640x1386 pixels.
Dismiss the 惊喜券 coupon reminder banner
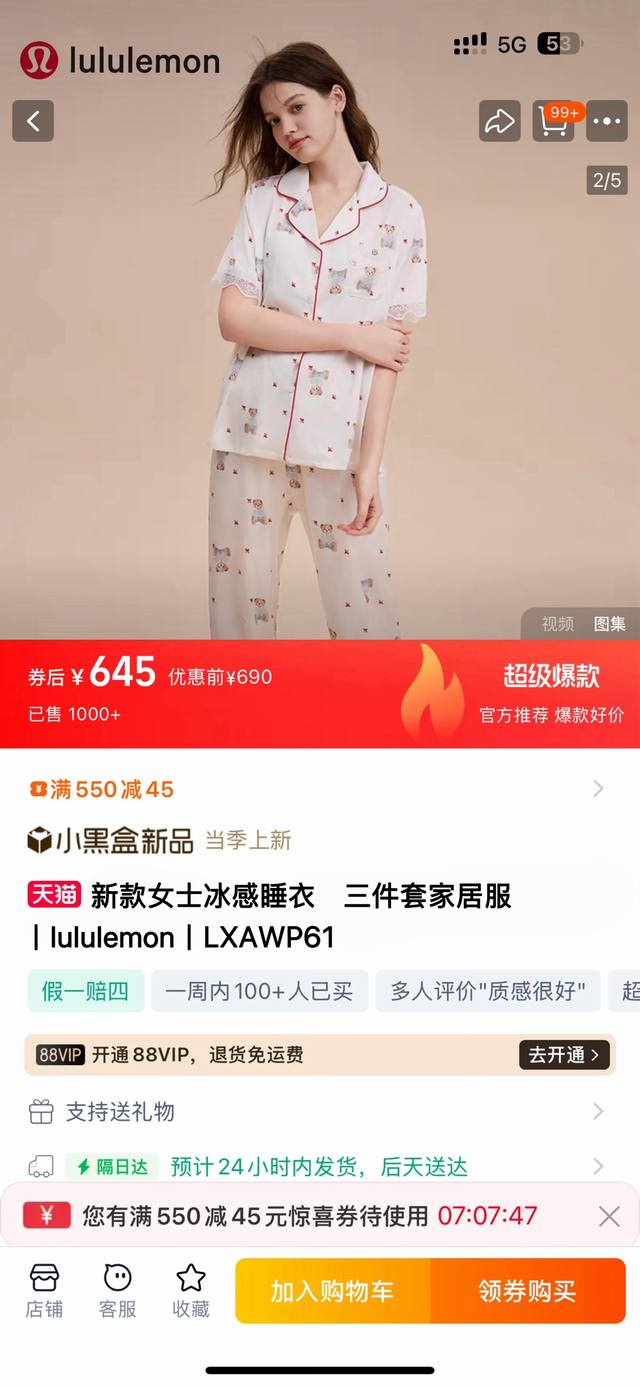click(x=609, y=1217)
